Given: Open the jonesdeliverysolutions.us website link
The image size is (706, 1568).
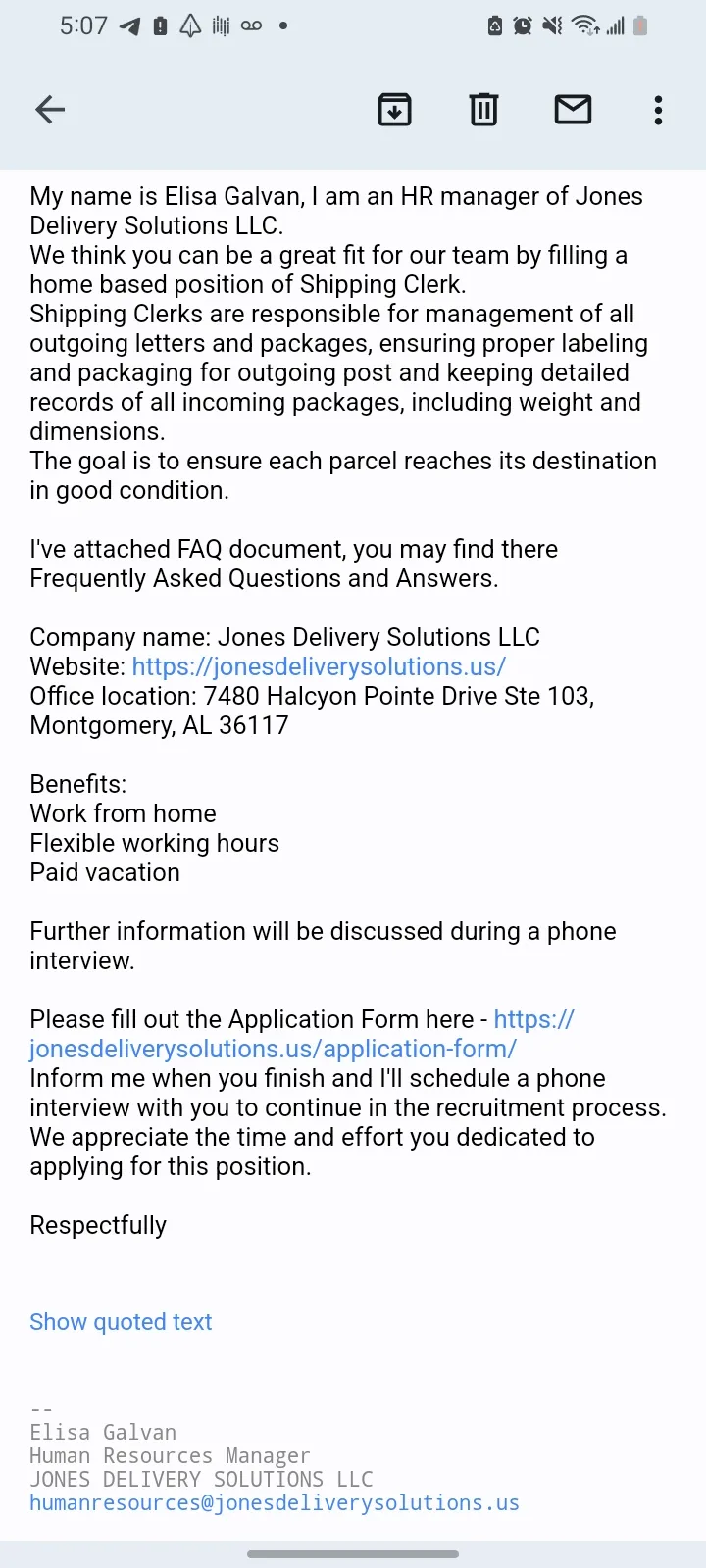Looking at the screenshot, I should point(319,666).
